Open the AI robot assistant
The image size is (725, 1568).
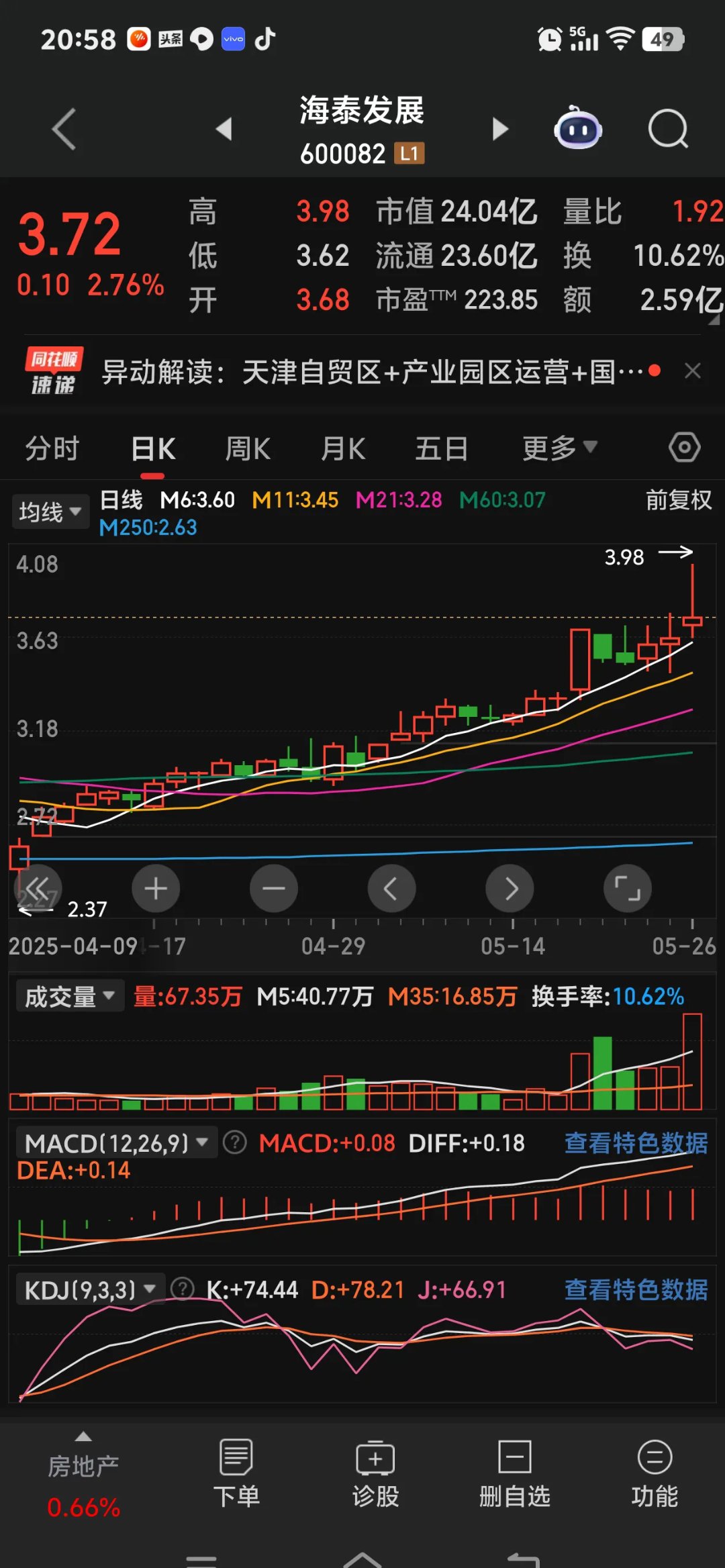[x=577, y=129]
